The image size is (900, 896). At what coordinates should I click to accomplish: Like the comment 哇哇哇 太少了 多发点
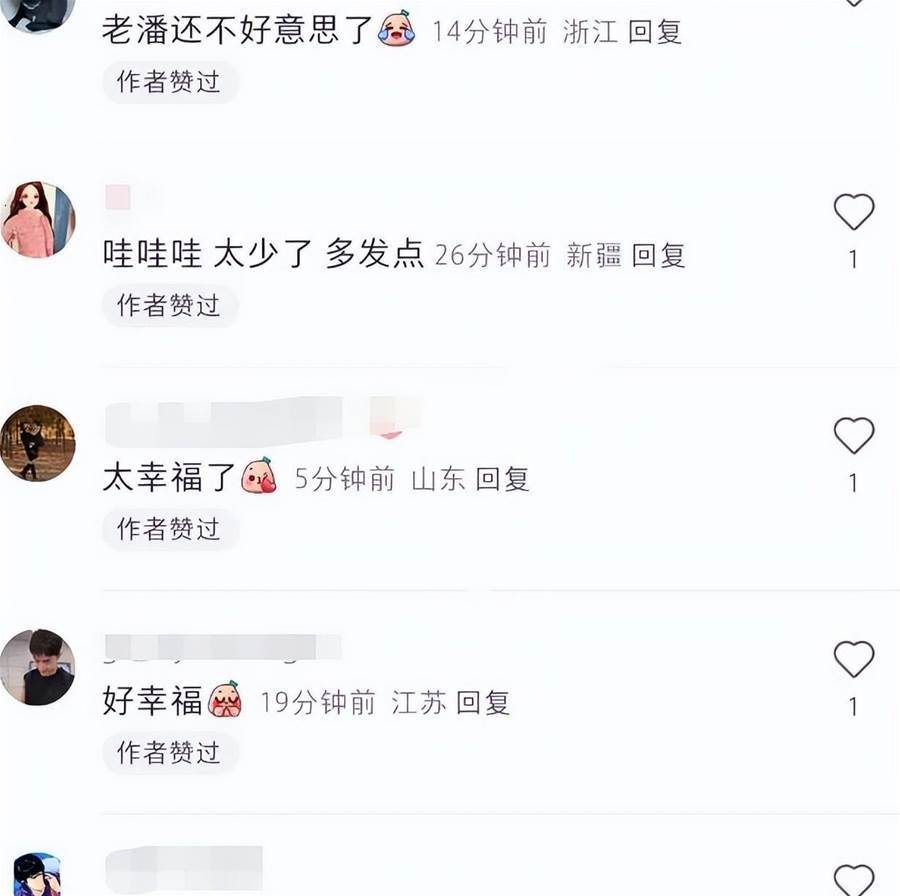pyautogui.click(x=853, y=212)
